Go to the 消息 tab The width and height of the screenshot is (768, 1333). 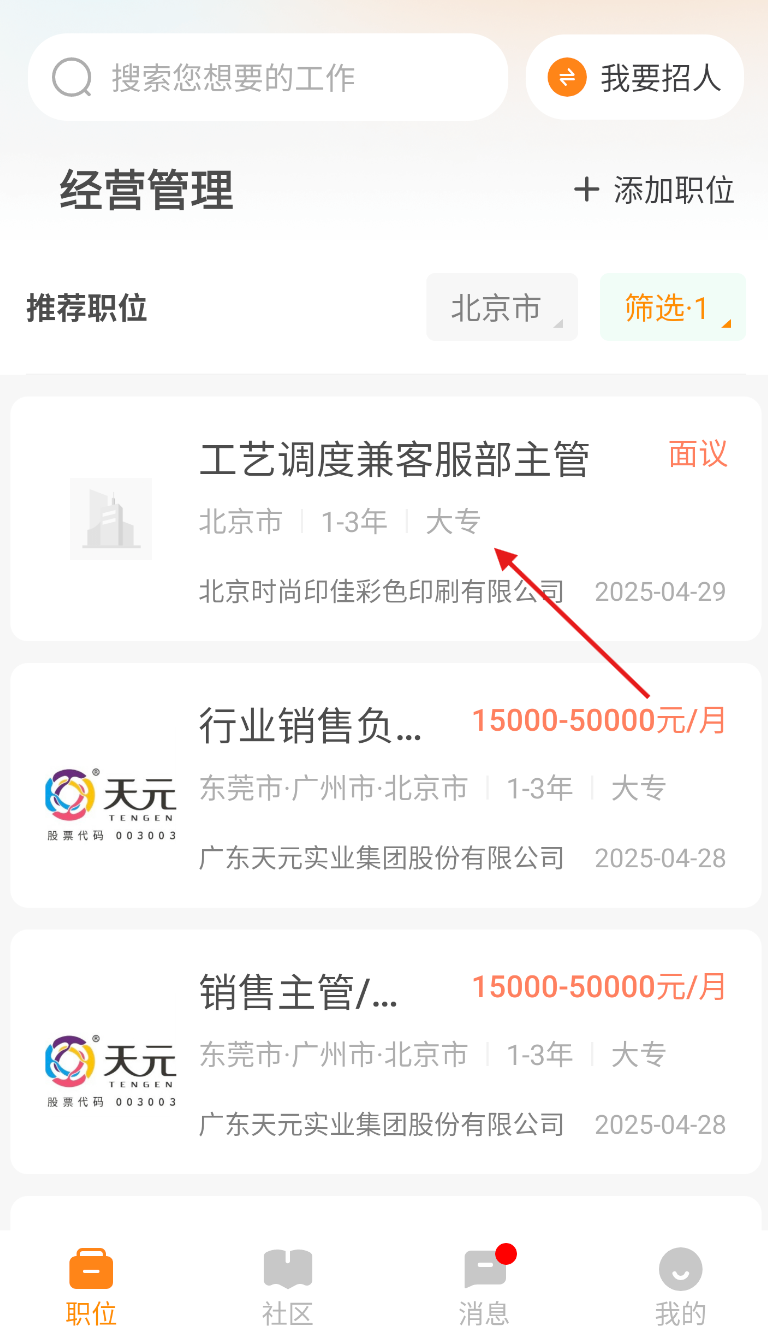pos(484,1285)
